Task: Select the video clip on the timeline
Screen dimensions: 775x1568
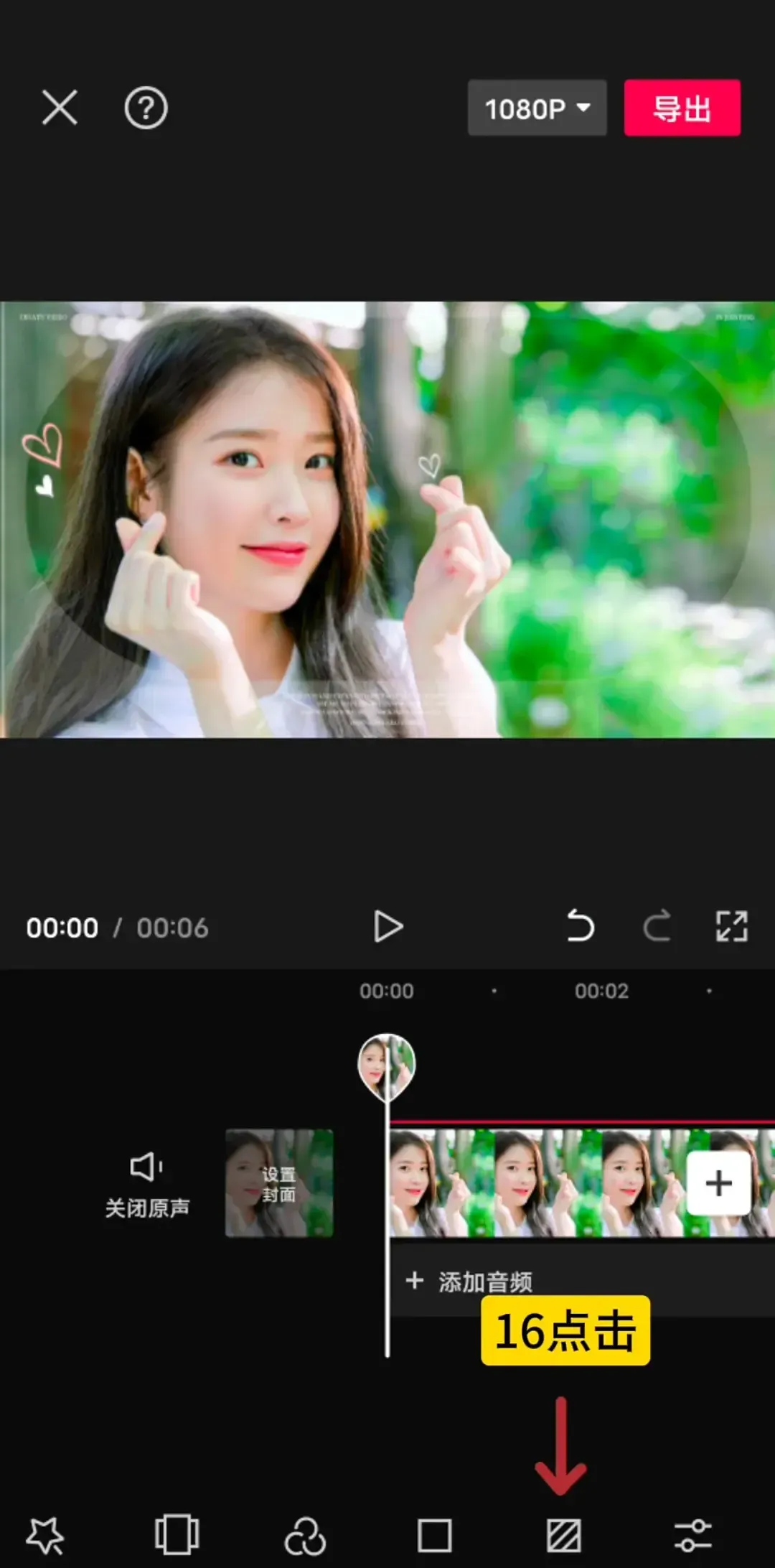Action: pyautogui.click(x=531, y=1183)
